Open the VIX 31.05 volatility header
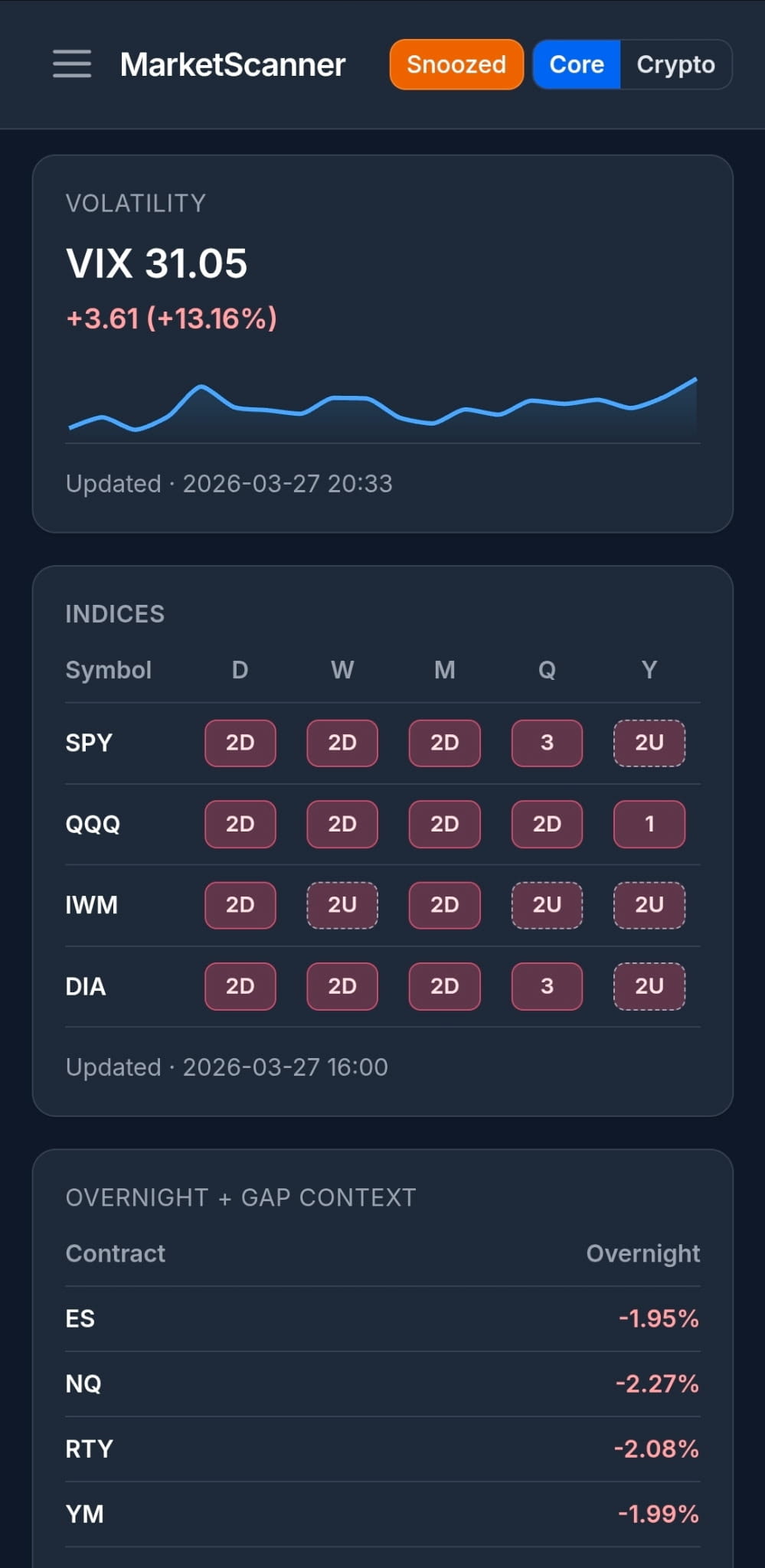The height and width of the screenshot is (1568, 765). coord(156,263)
